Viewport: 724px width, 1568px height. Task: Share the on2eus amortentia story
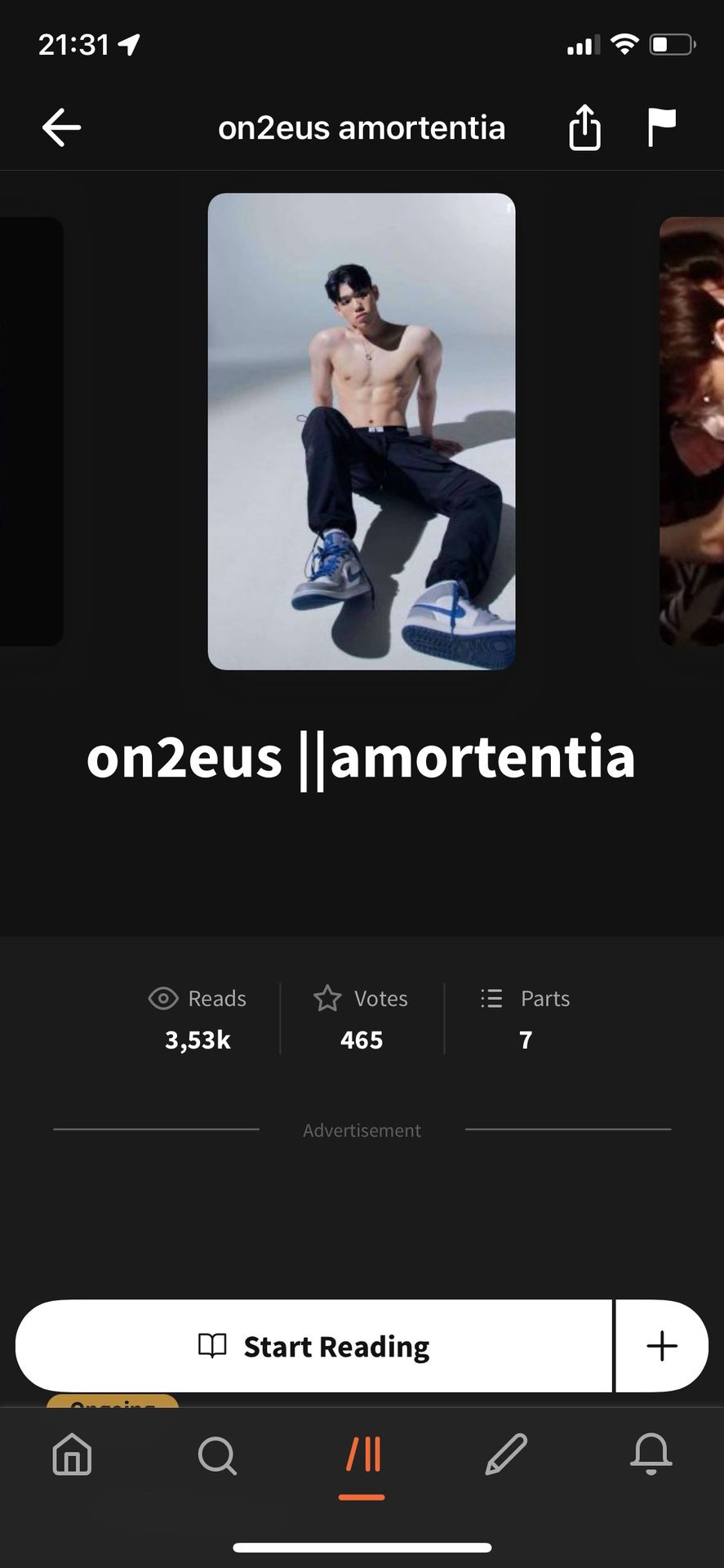coord(584,127)
